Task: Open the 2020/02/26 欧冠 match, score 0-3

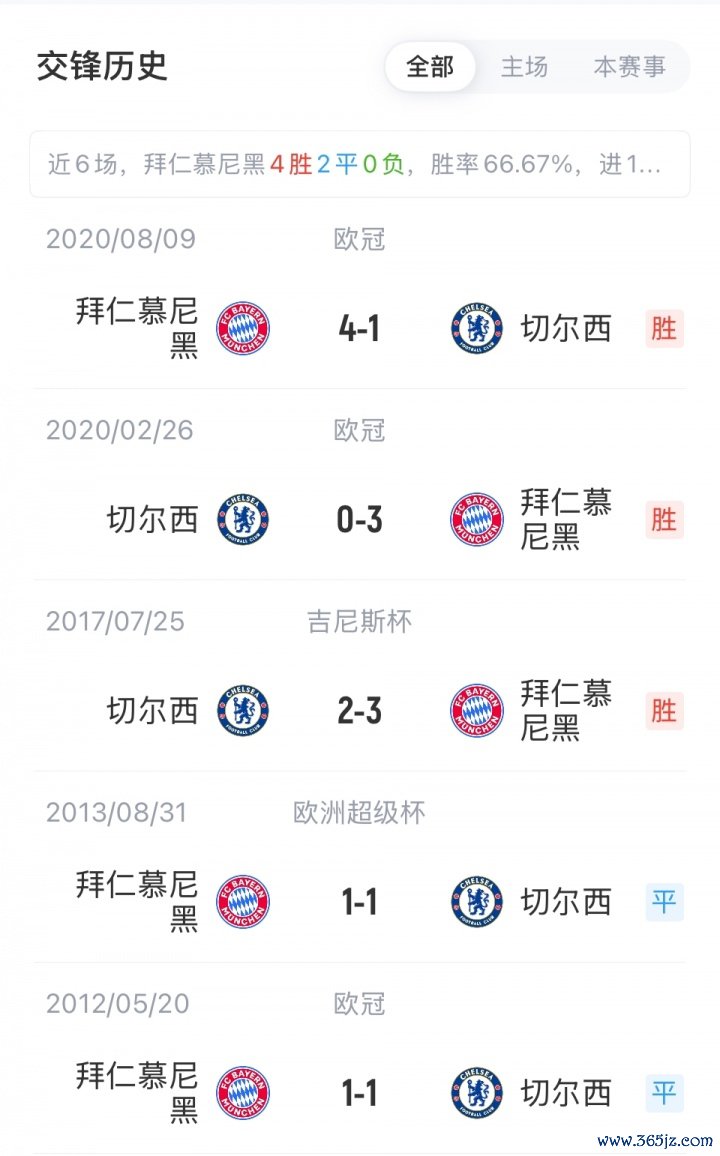Action: (x=360, y=520)
